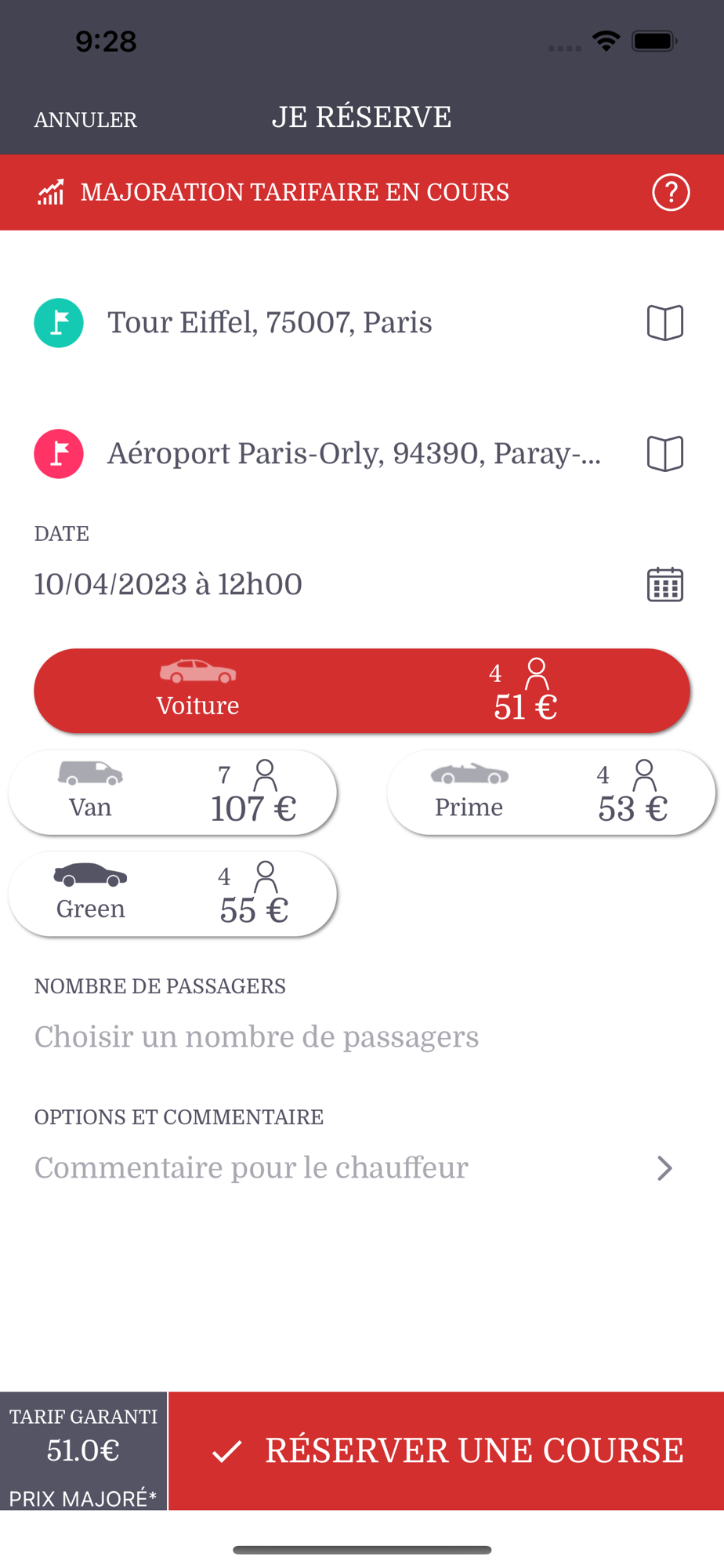The height and width of the screenshot is (1568, 724).
Task: Open address book for Tour Eiffel pickup
Action: click(665, 322)
